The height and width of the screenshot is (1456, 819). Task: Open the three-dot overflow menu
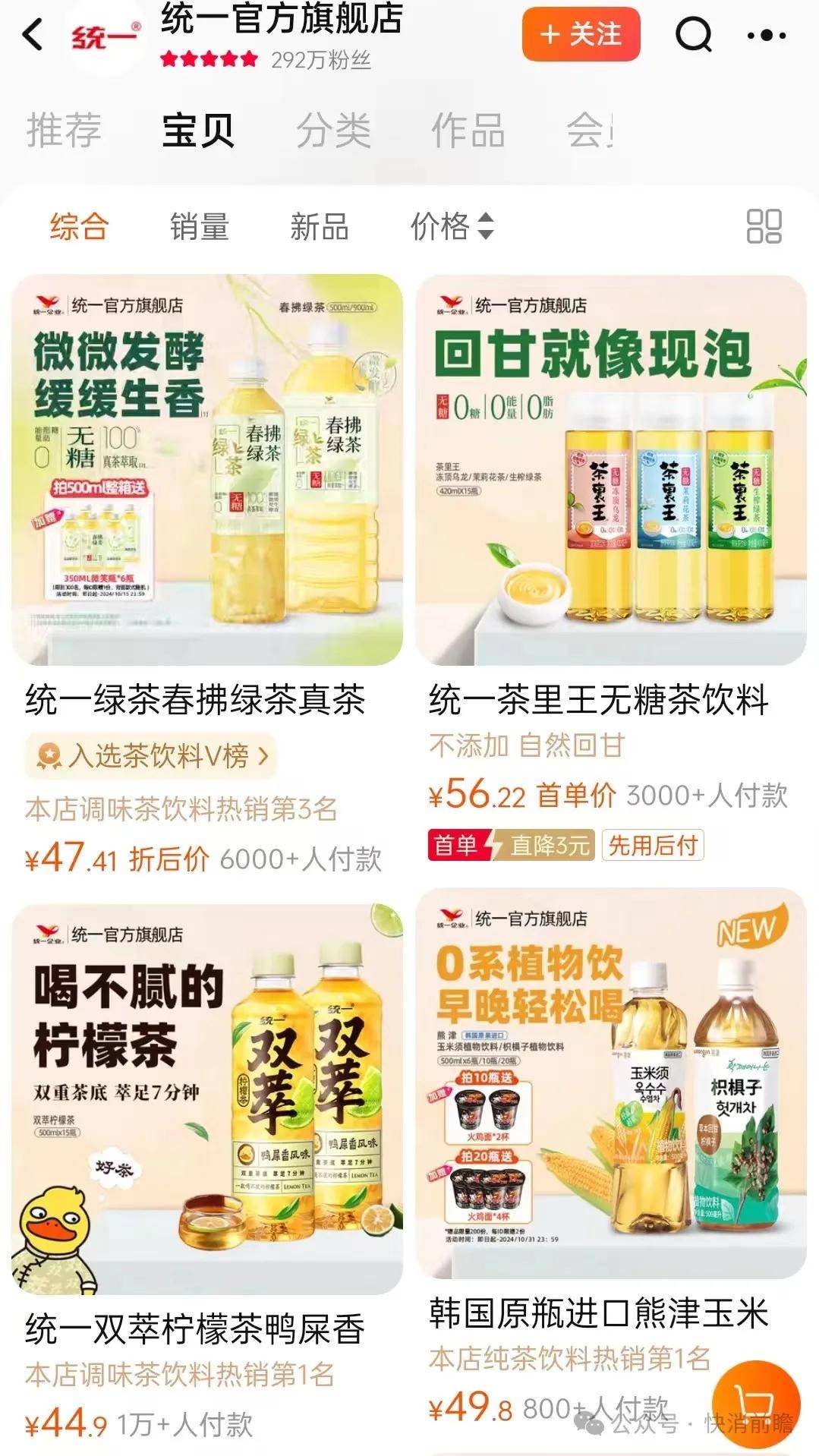[x=766, y=35]
